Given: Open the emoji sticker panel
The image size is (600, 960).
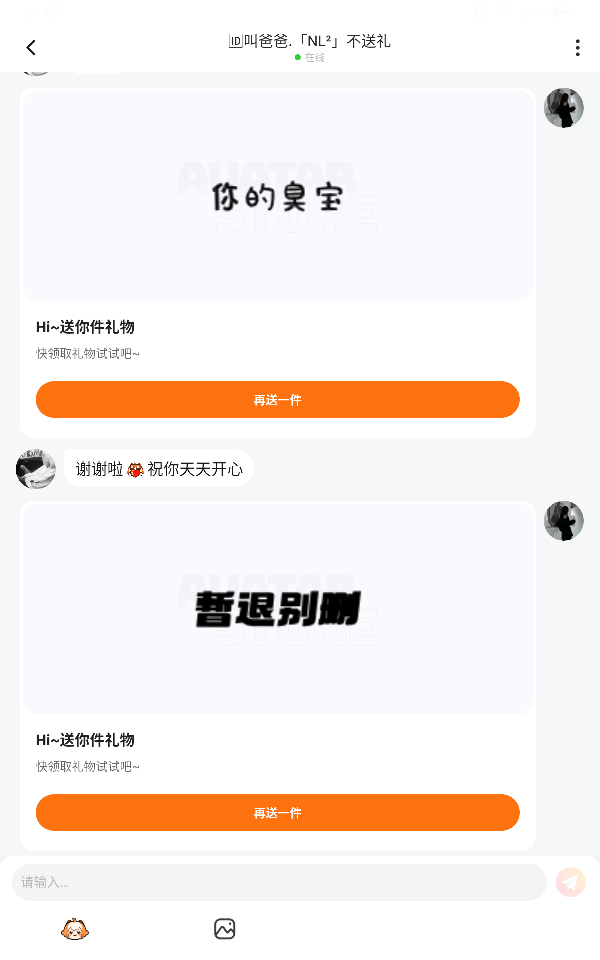Looking at the screenshot, I should point(75,930).
